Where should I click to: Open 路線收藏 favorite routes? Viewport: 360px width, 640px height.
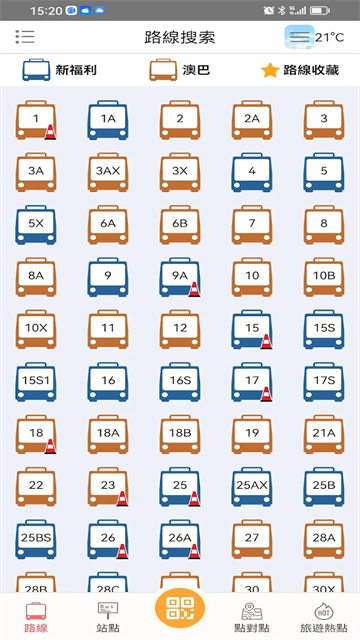click(300, 70)
